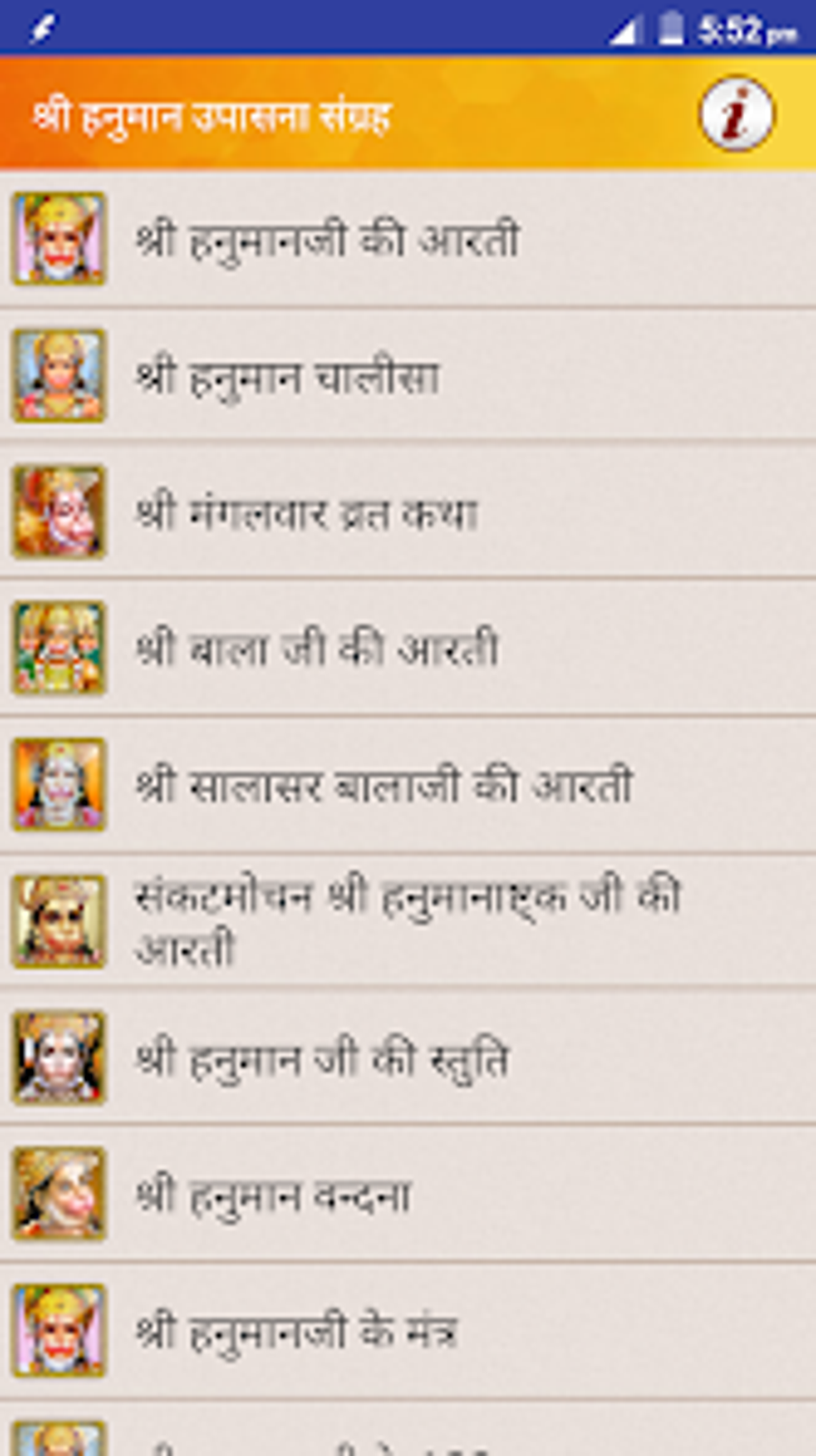Open श्री हनुमानजी की आरती
The width and height of the screenshot is (816, 1456).
(x=408, y=239)
